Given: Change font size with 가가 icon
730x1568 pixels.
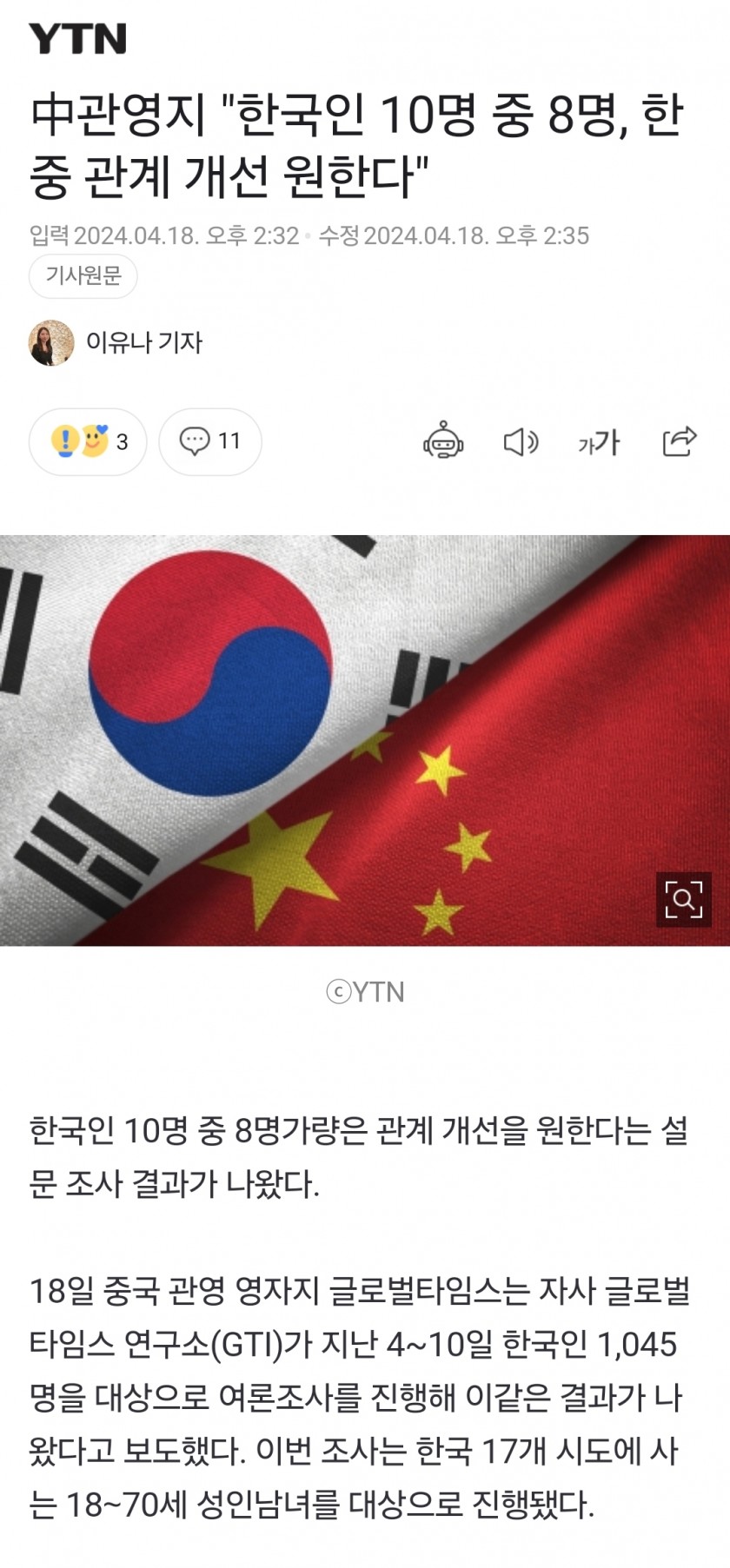Looking at the screenshot, I should pyautogui.click(x=599, y=442).
